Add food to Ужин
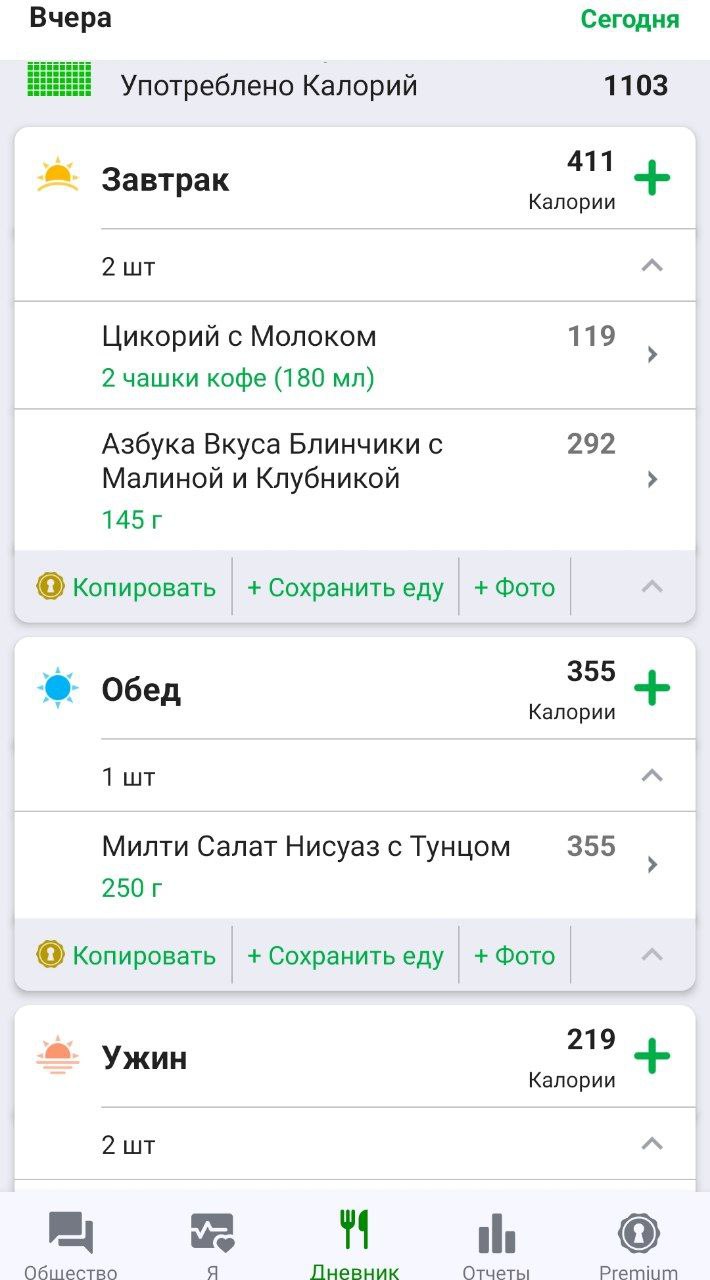Viewport: 710px width, 1280px height. 652,1057
